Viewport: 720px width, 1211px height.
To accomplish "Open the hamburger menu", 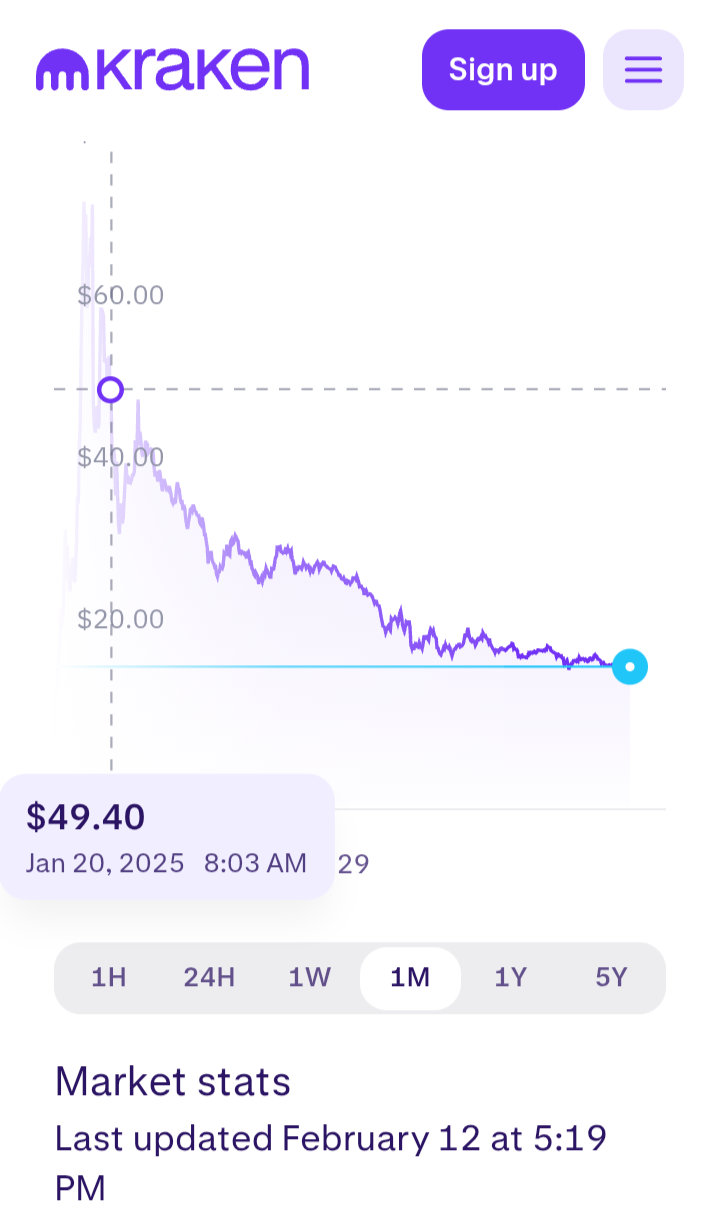I will coord(643,70).
